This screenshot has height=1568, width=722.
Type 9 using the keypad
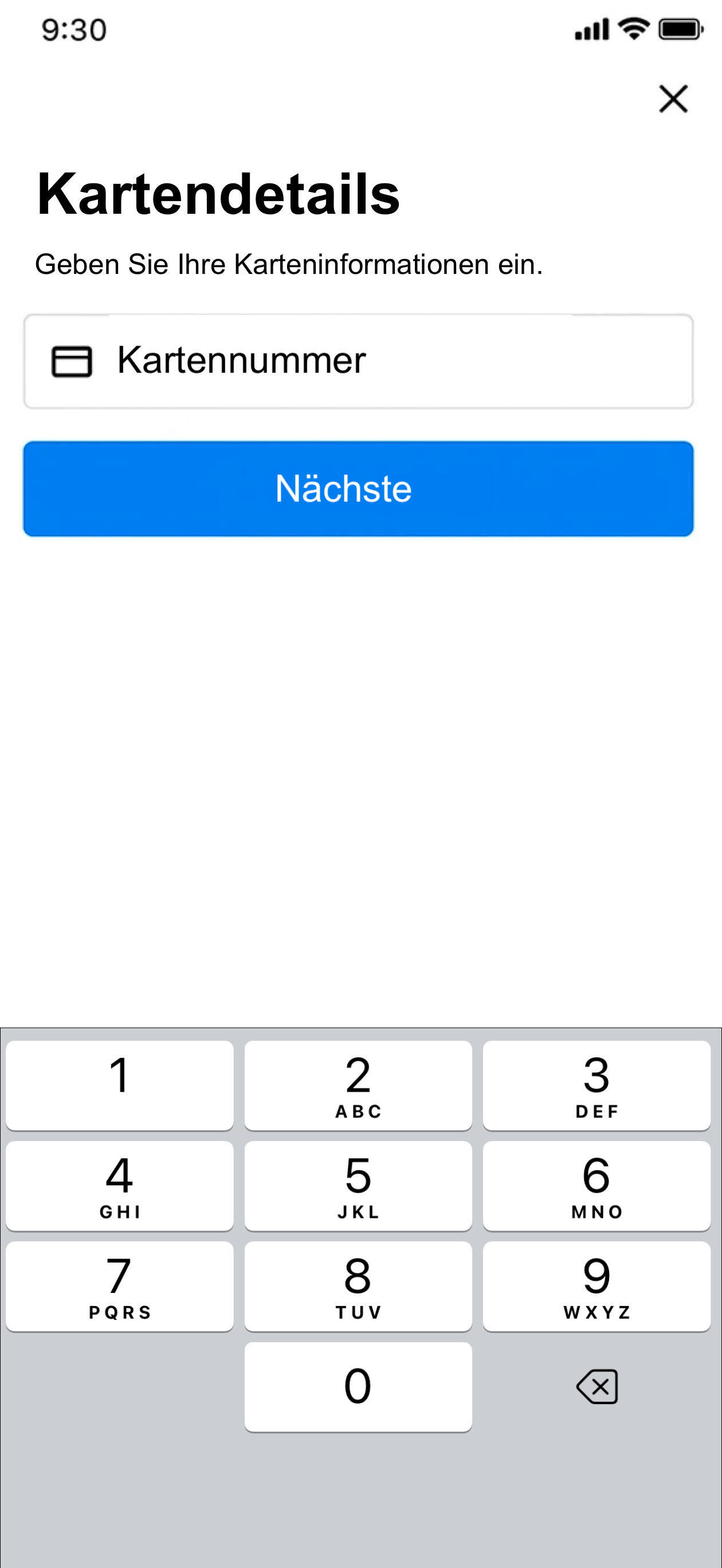(597, 1286)
